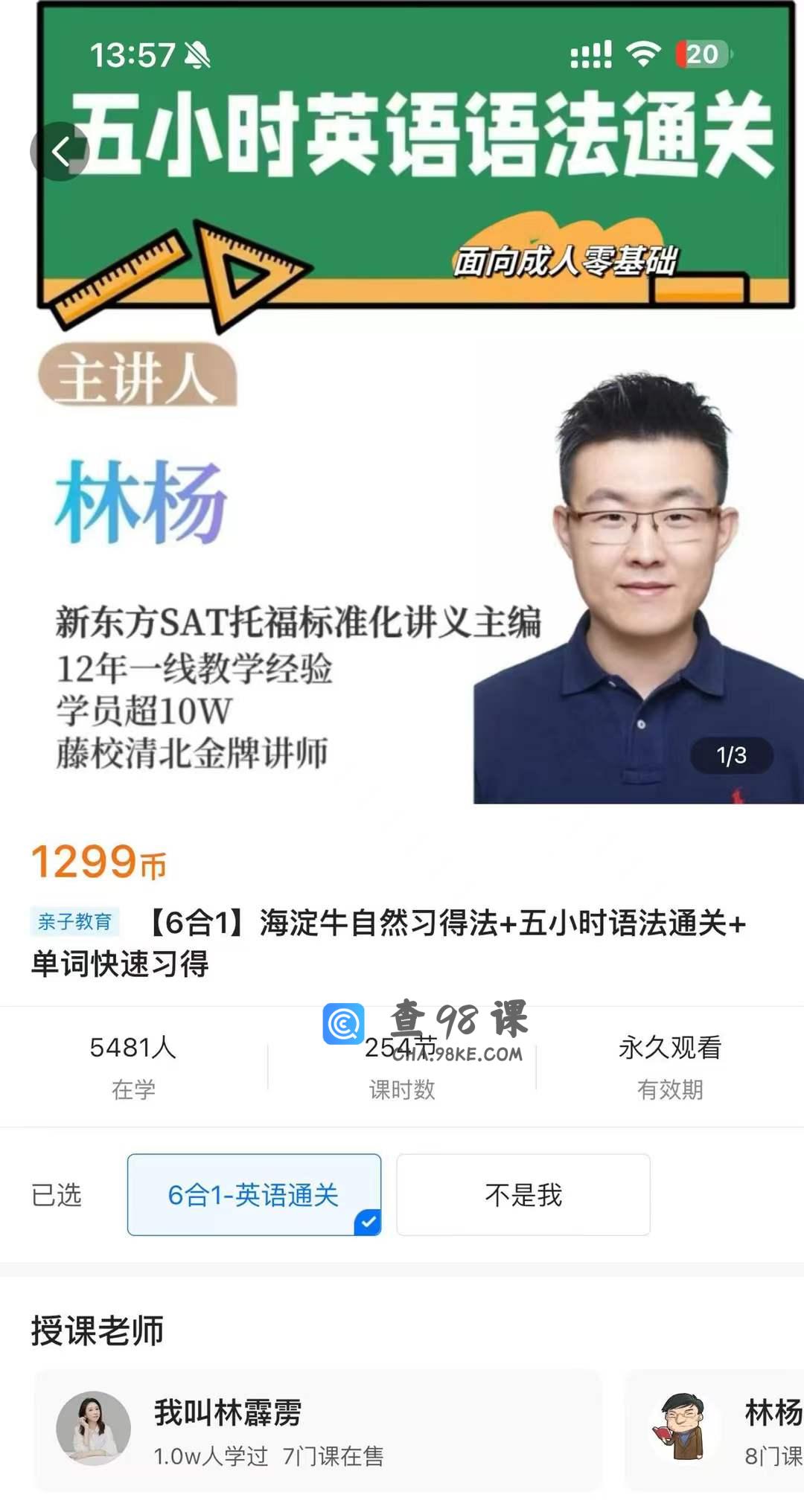Screen dimensions: 804x1512
Task: Go back using the arrow icon
Action: [60, 152]
